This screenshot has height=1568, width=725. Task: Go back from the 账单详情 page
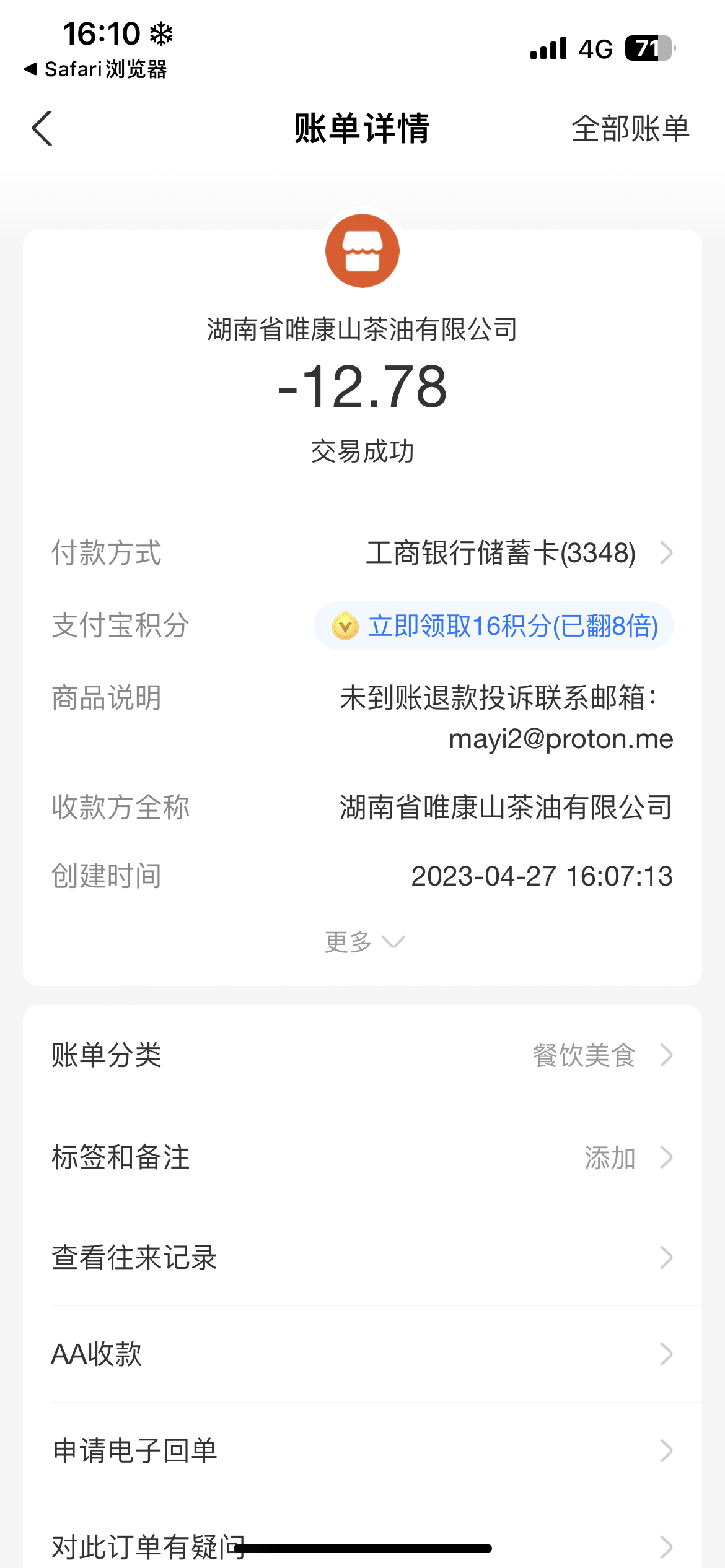tap(42, 129)
